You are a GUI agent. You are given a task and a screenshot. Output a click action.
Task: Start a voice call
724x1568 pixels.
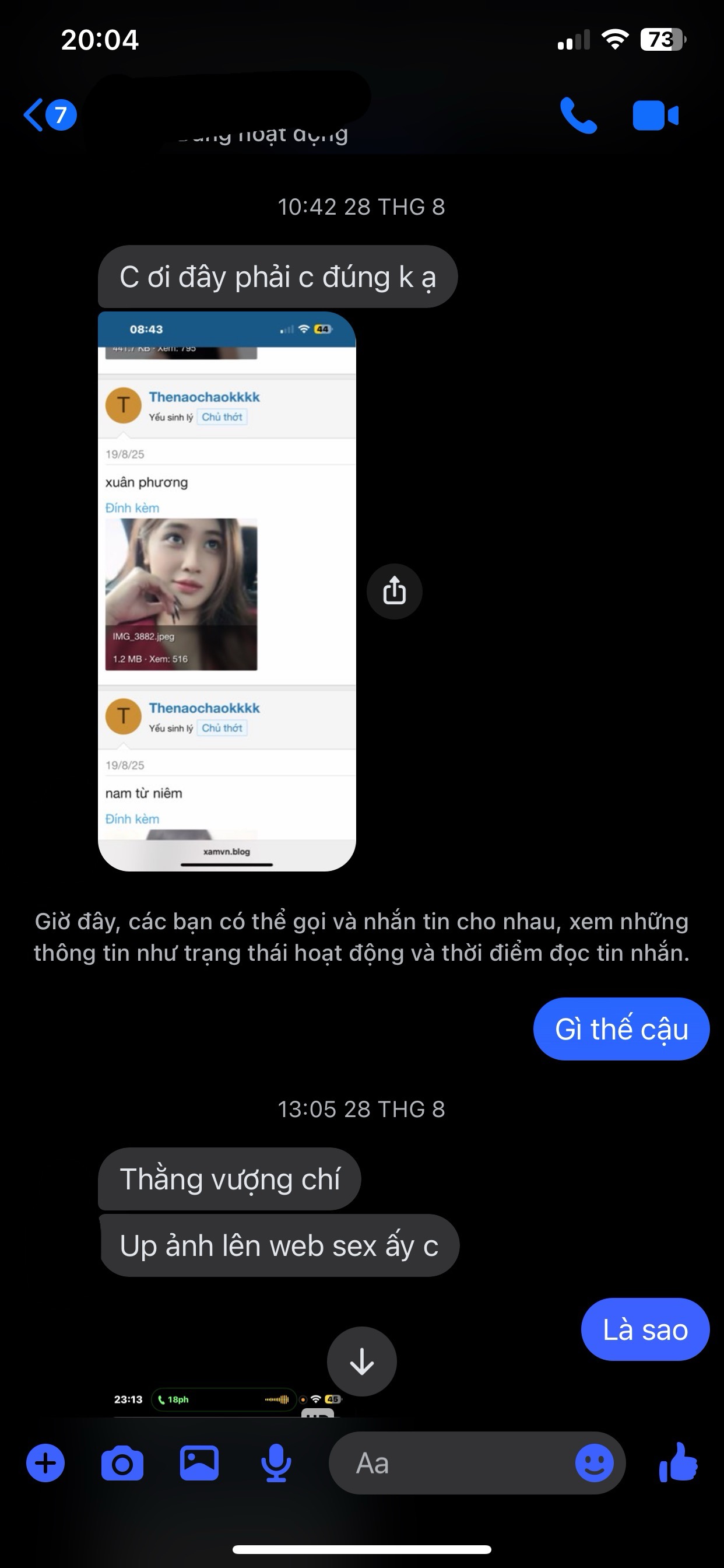pyautogui.click(x=578, y=115)
